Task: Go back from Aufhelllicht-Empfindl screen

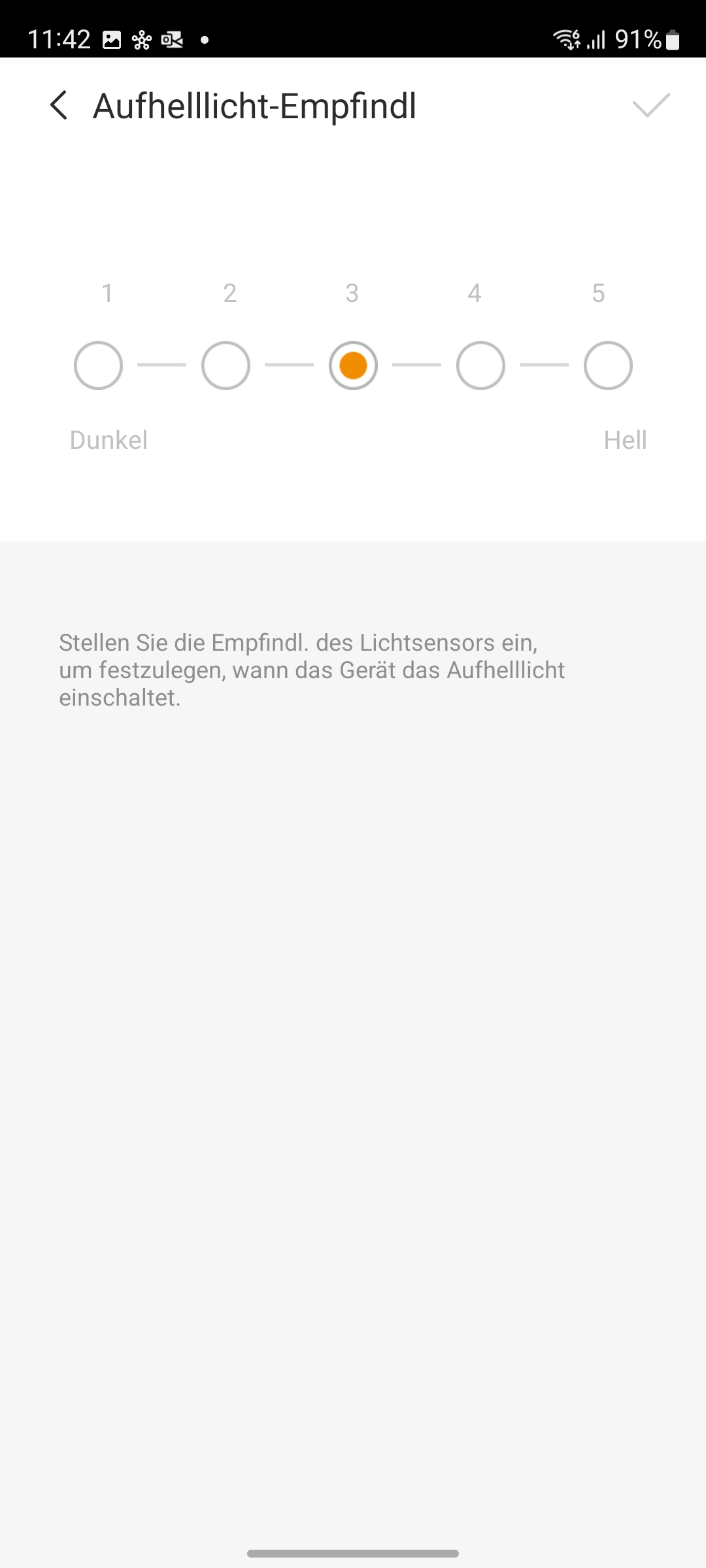Action: [59, 106]
